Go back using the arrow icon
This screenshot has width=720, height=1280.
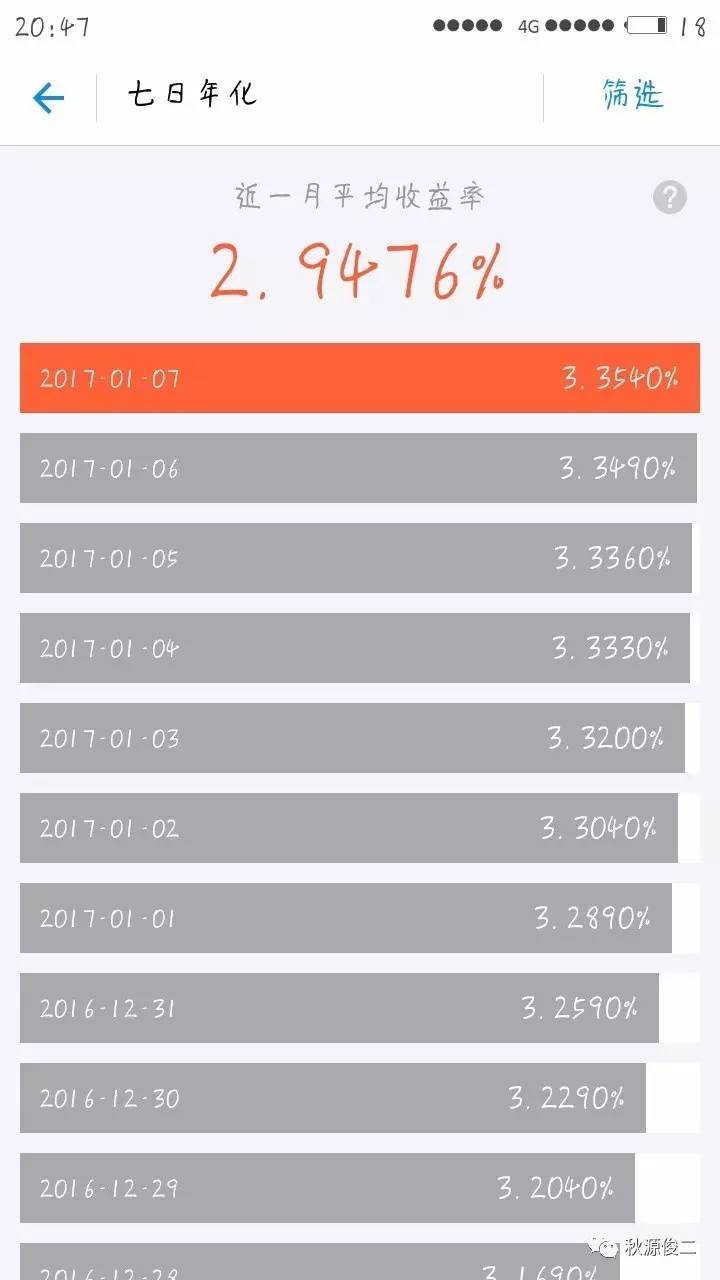48,97
